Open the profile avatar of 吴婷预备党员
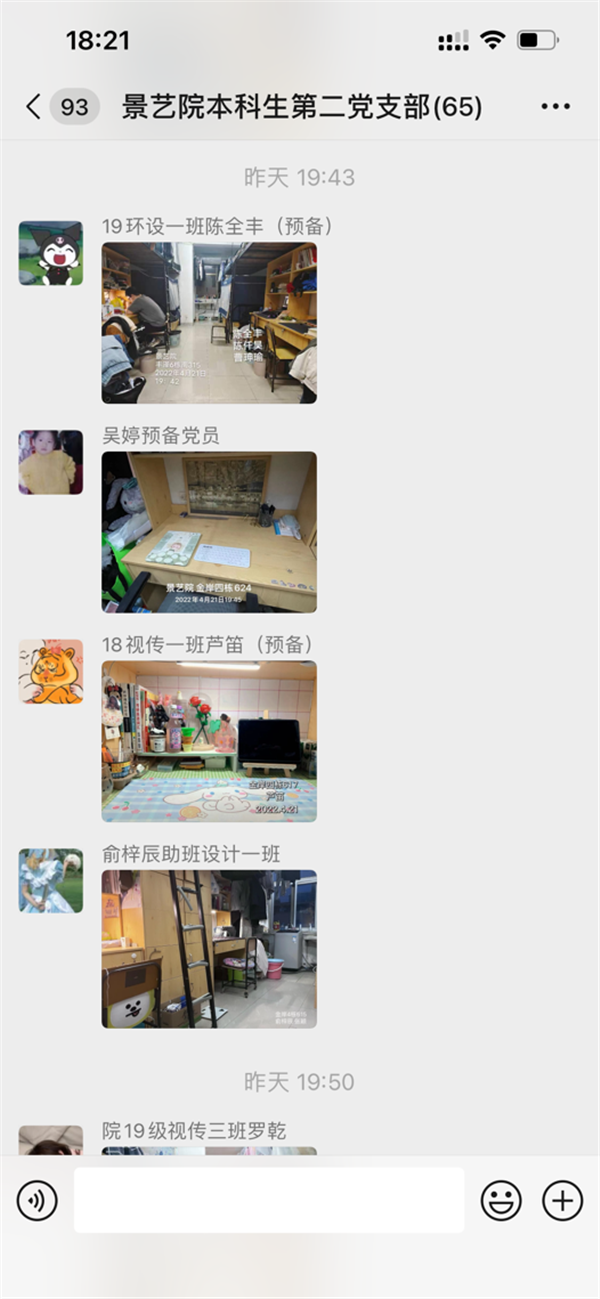600x1299 pixels. pyautogui.click(x=51, y=463)
